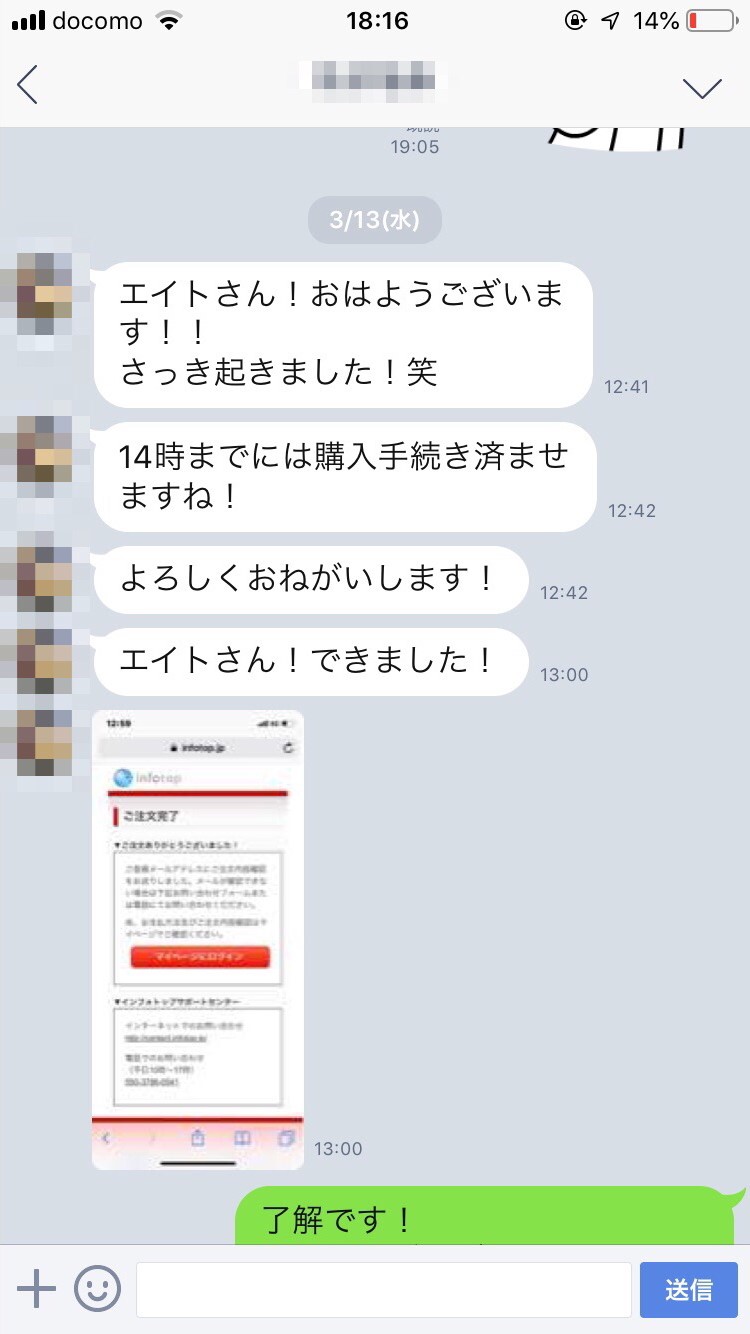Screen dimensions: 750x1334
Task: Focus the message text field
Action: point(383,1289)
